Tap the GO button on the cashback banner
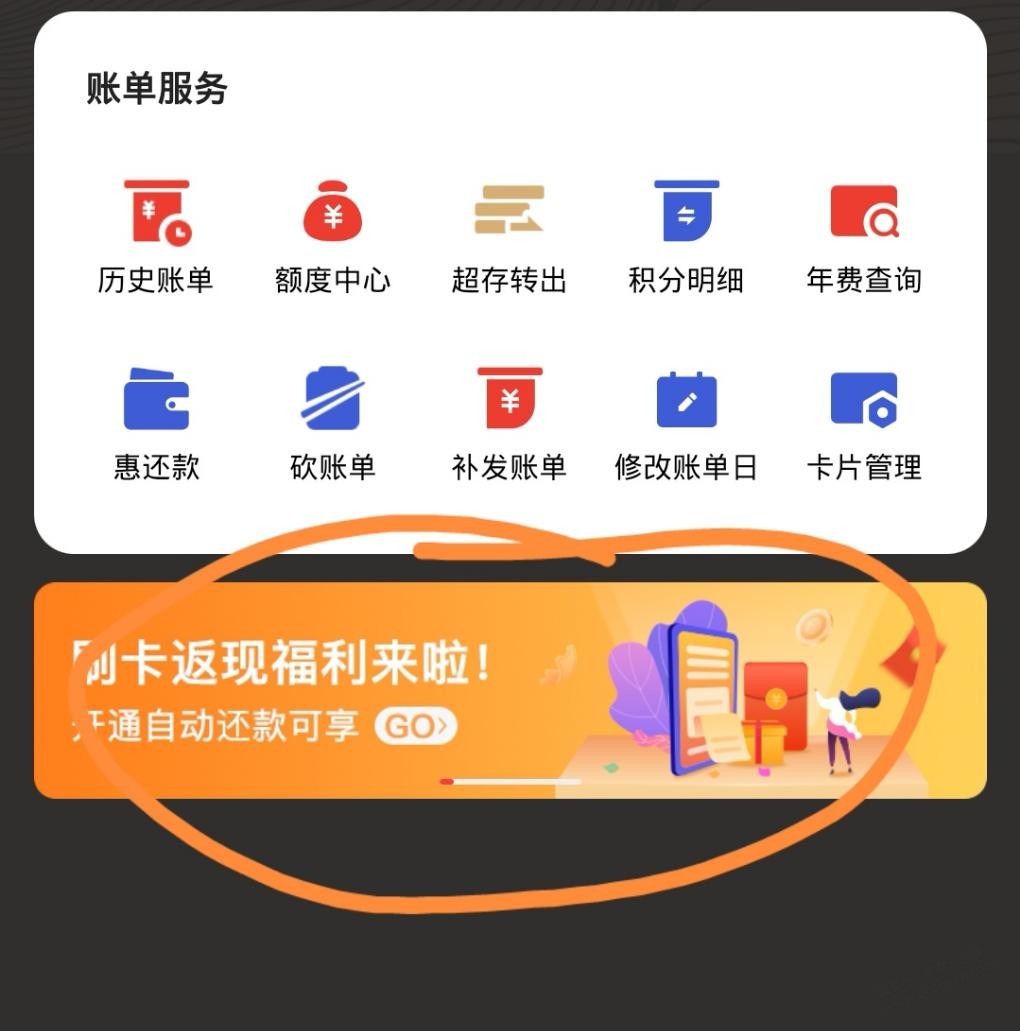 (x=416, y=727)
